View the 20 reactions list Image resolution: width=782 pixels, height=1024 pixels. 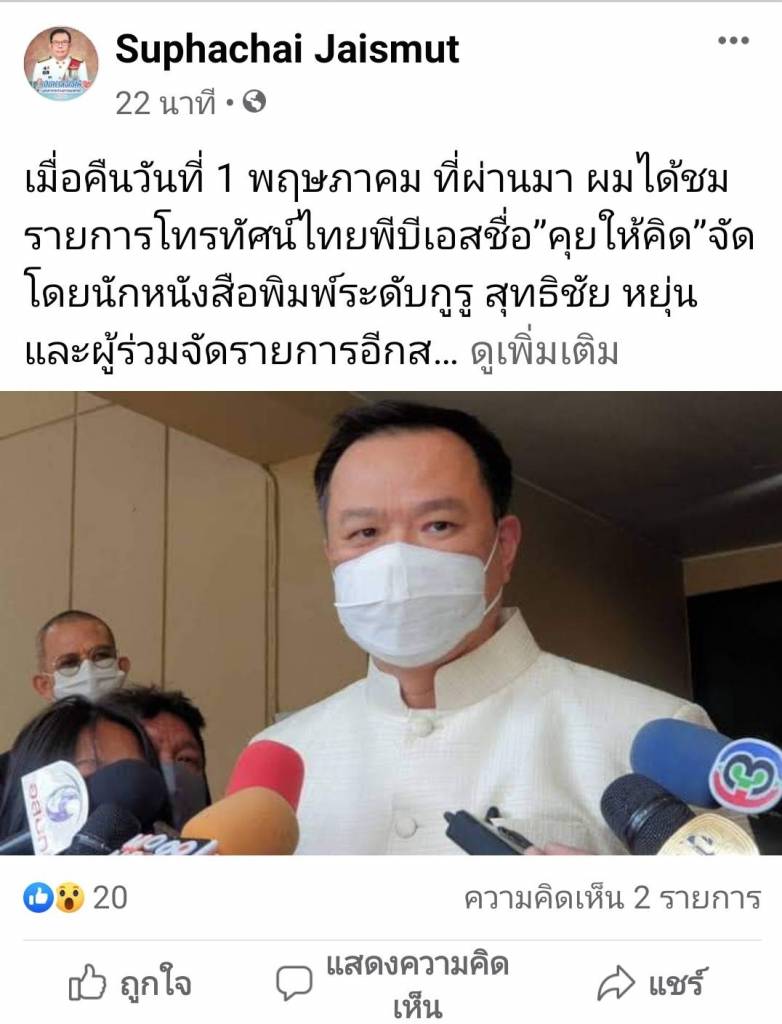click(76, 897)
